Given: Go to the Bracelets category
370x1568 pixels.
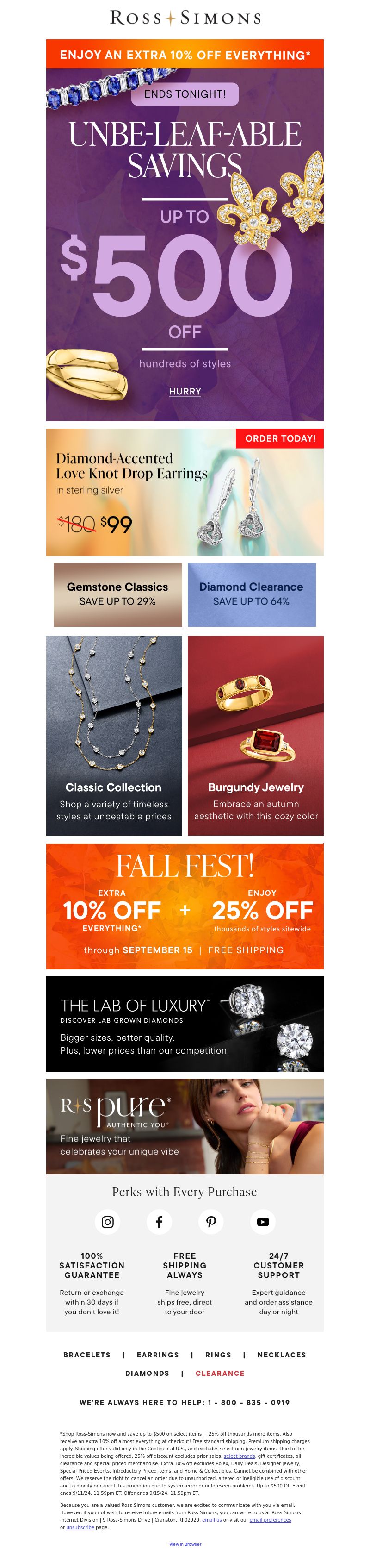Looking at the screenshot, I should point(87,1354).
